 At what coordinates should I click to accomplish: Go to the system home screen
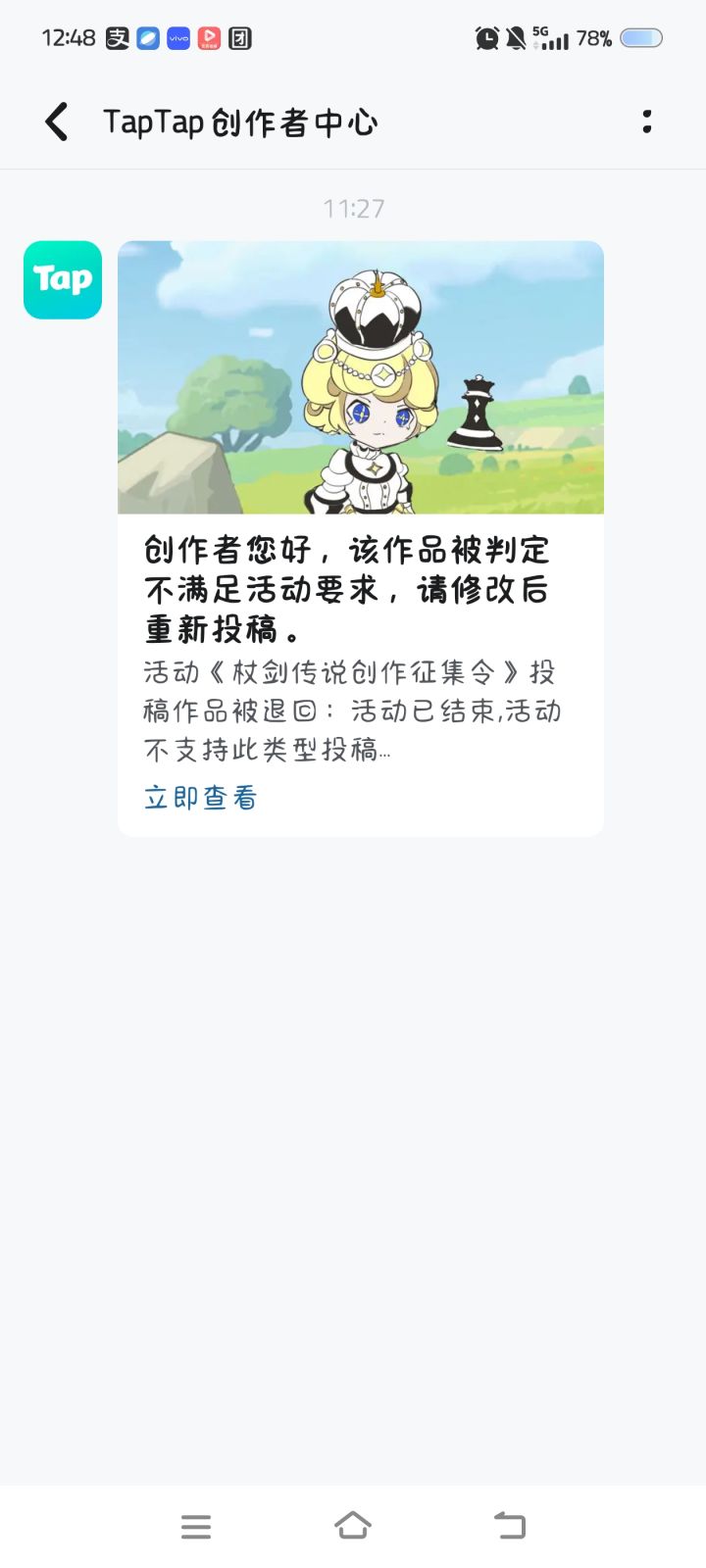[353, 1526]
